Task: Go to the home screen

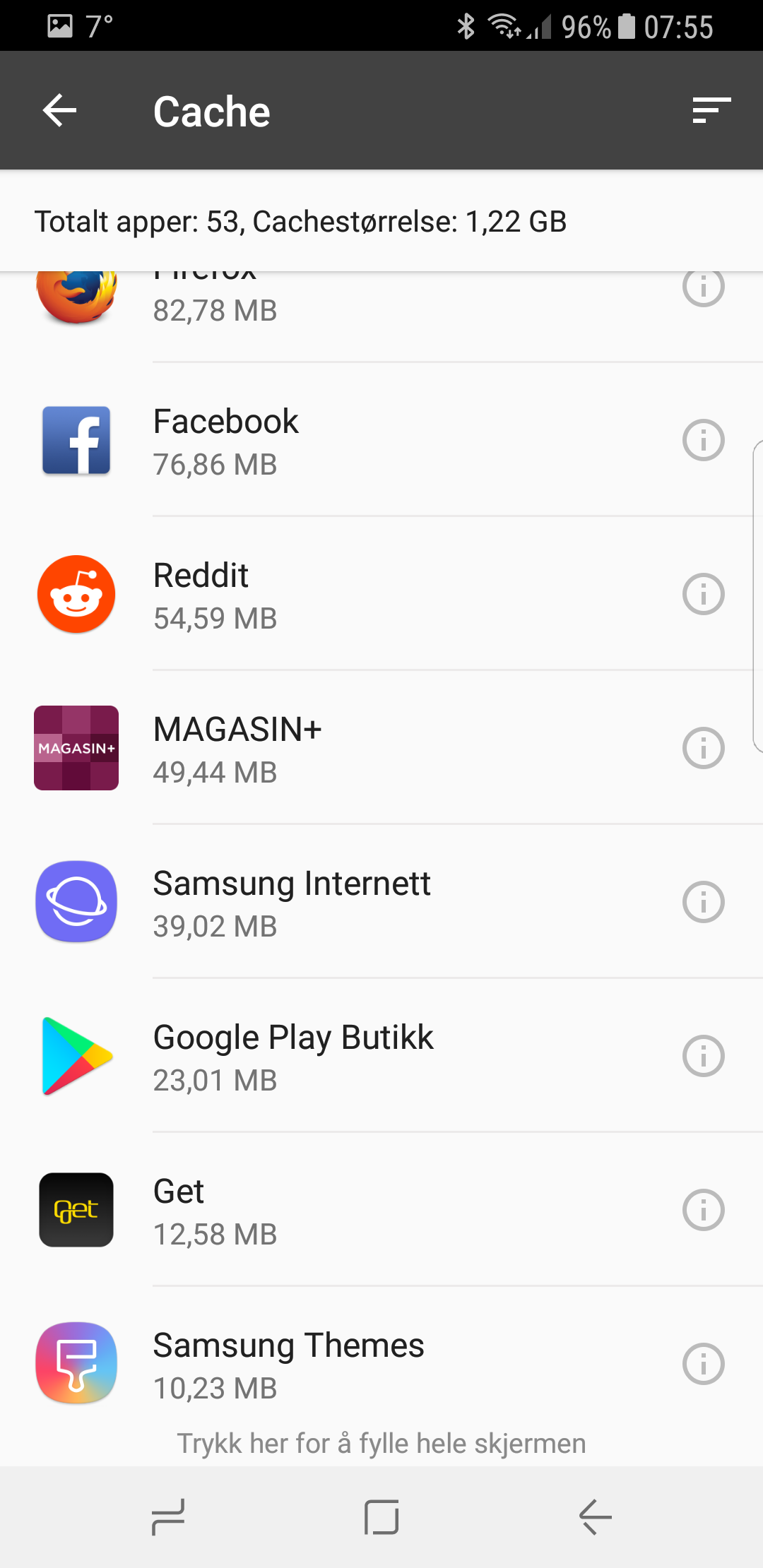Action: click(x=381, y=1517)
